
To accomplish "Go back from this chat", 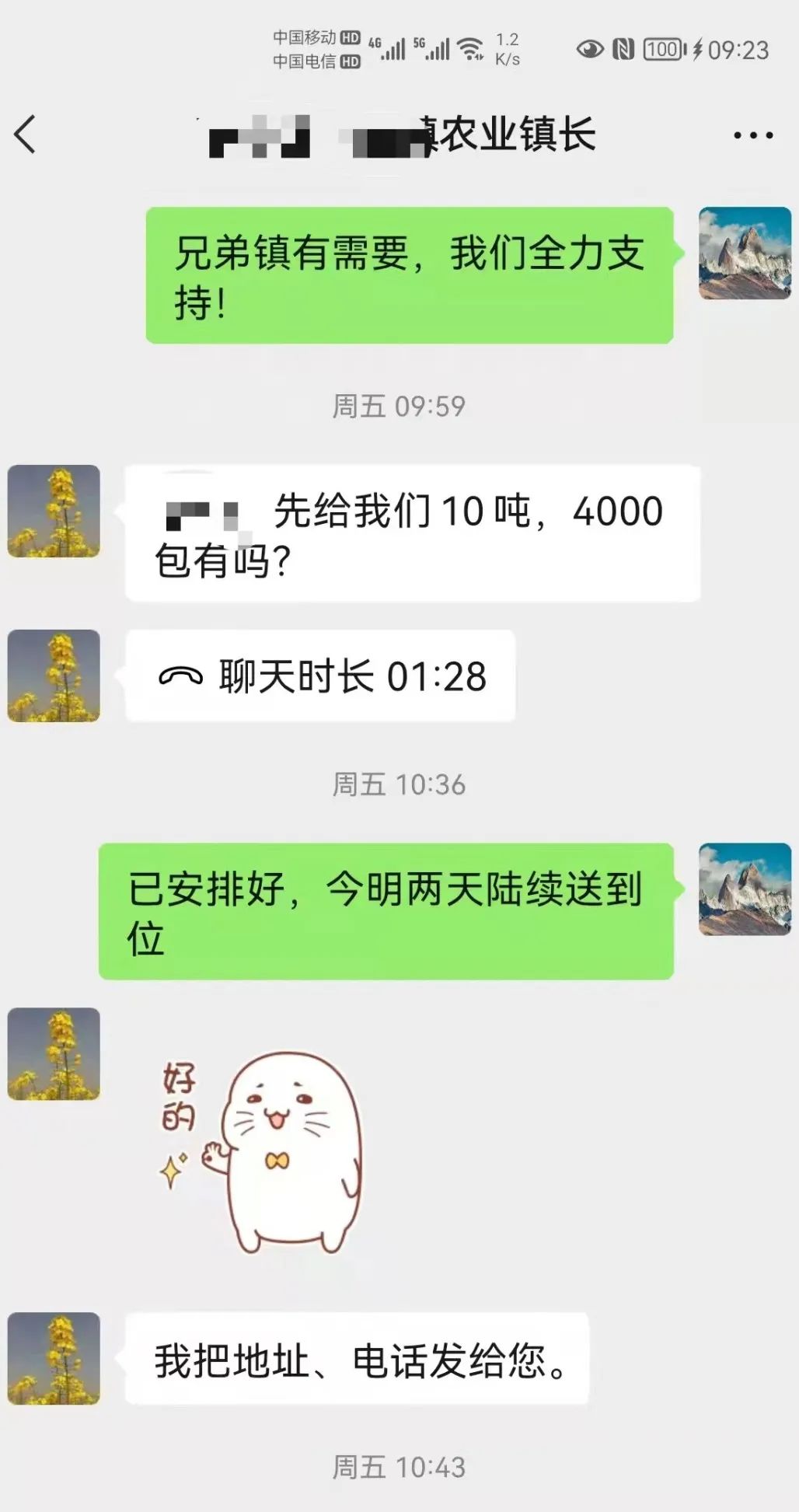I will [26, 134].
